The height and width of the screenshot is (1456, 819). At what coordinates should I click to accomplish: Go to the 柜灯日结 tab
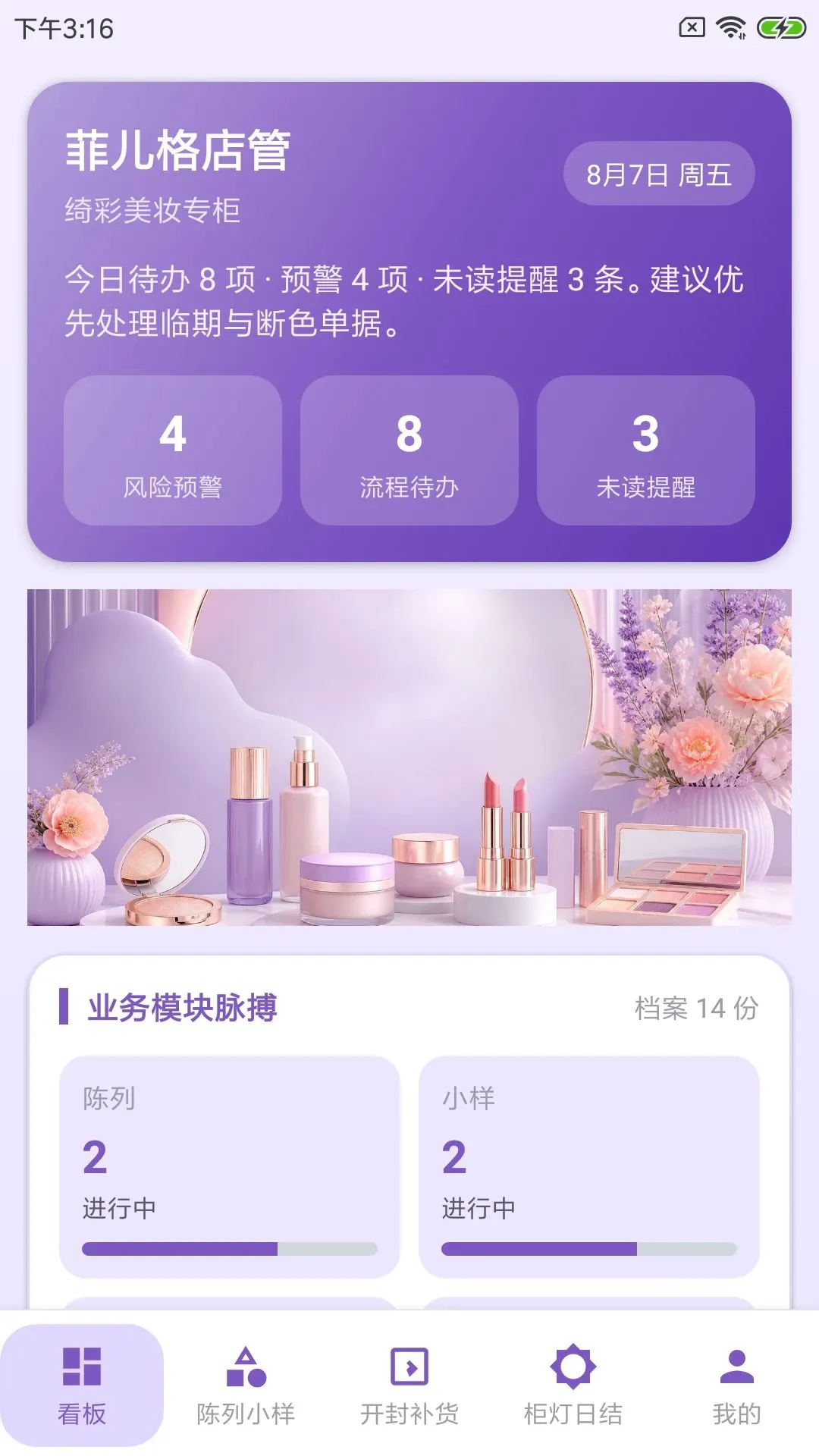pyautogui.click(x=573, y=1385)
